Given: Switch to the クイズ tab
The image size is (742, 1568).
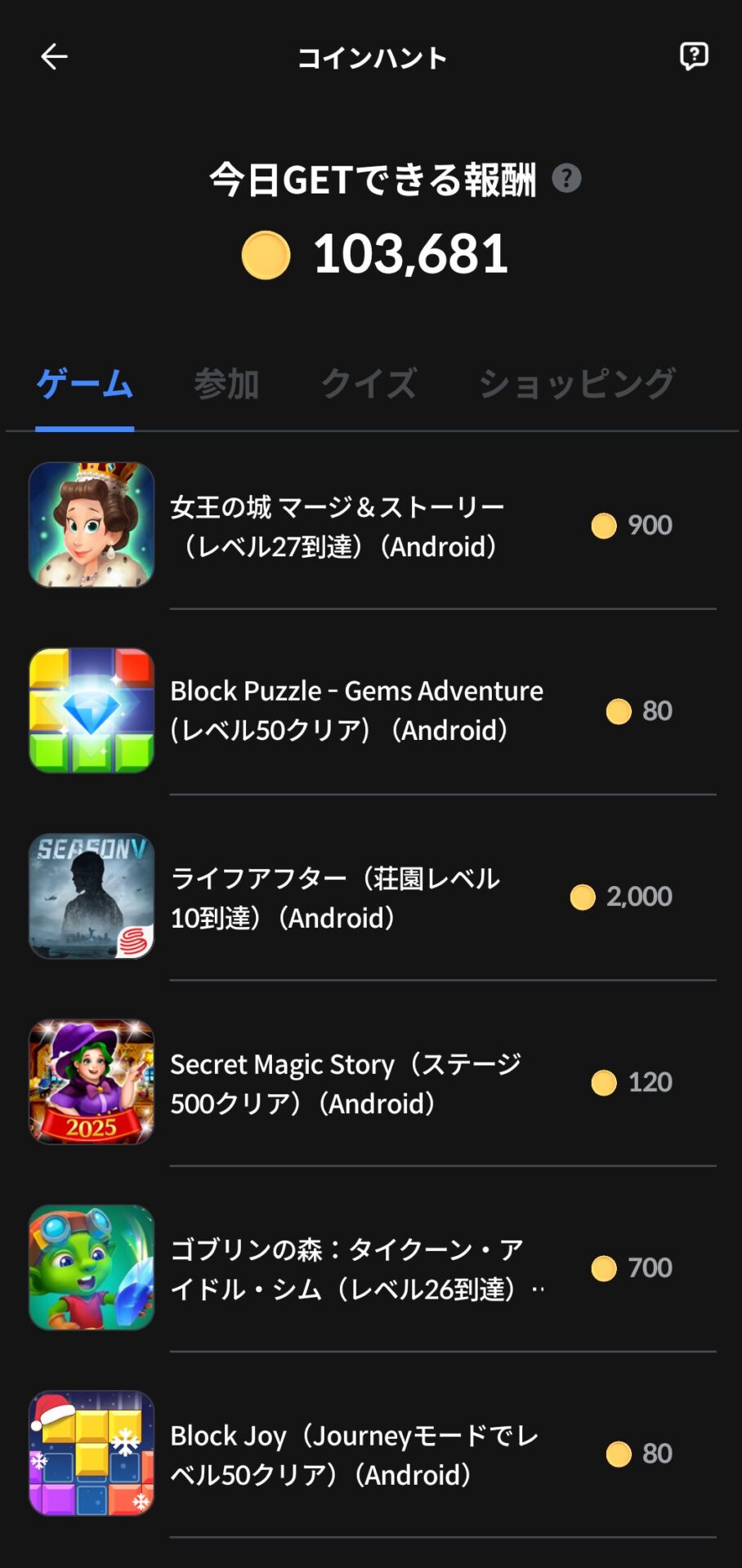Looking at the screenshot, I should point(369,383).
